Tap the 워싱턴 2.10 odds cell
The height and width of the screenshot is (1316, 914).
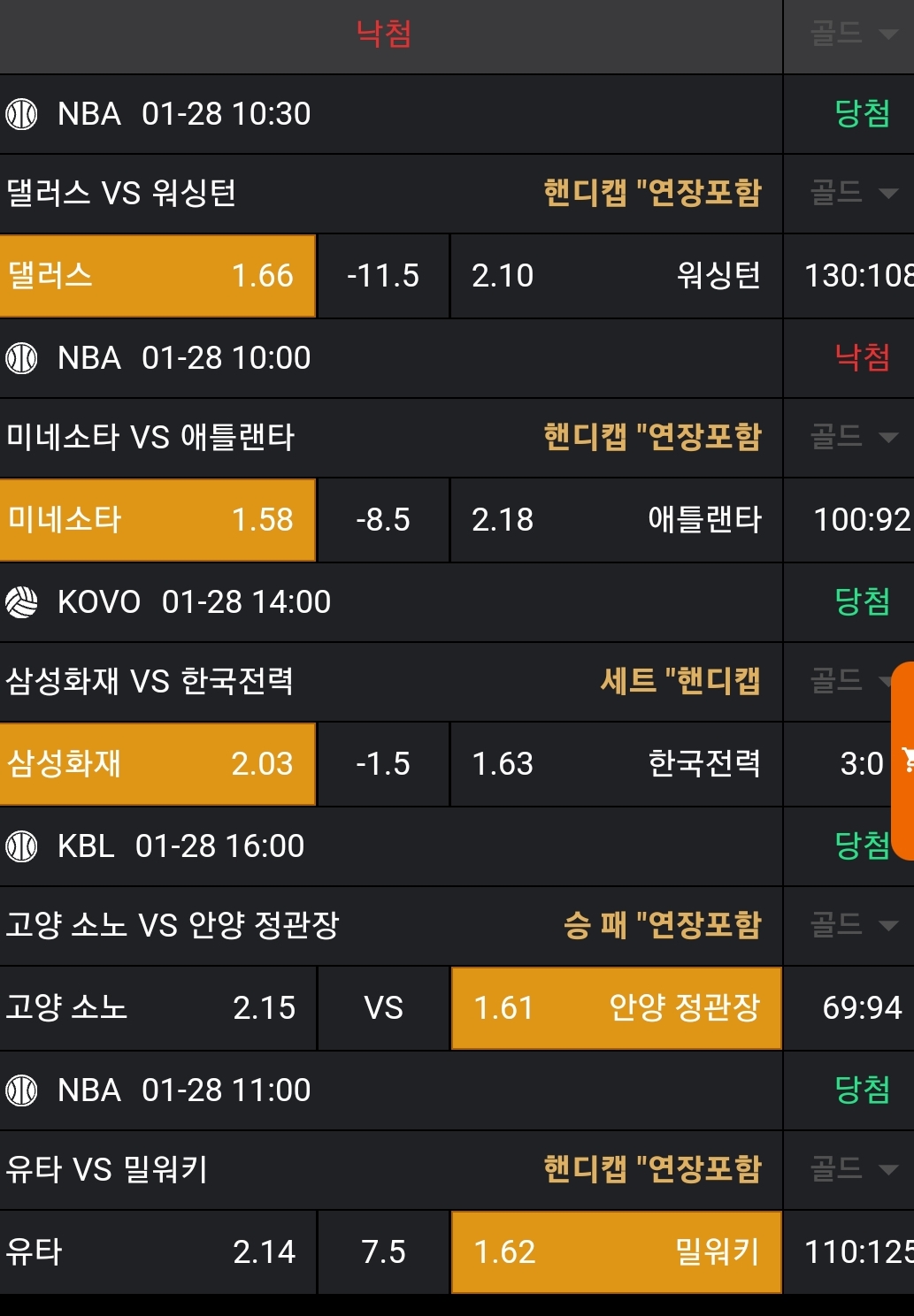tap(616, 276)
